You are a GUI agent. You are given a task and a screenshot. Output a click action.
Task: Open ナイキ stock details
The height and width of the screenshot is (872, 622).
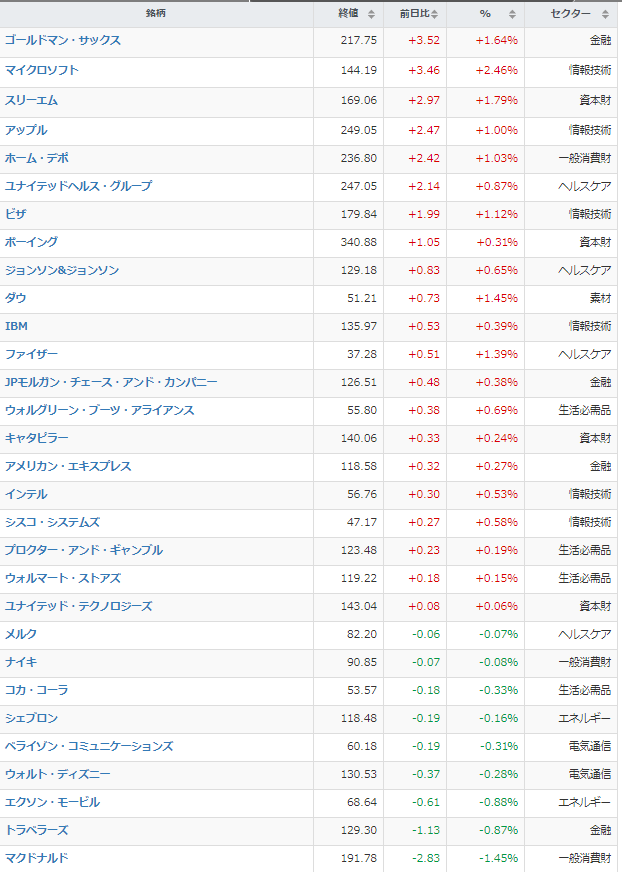(21, 662)
